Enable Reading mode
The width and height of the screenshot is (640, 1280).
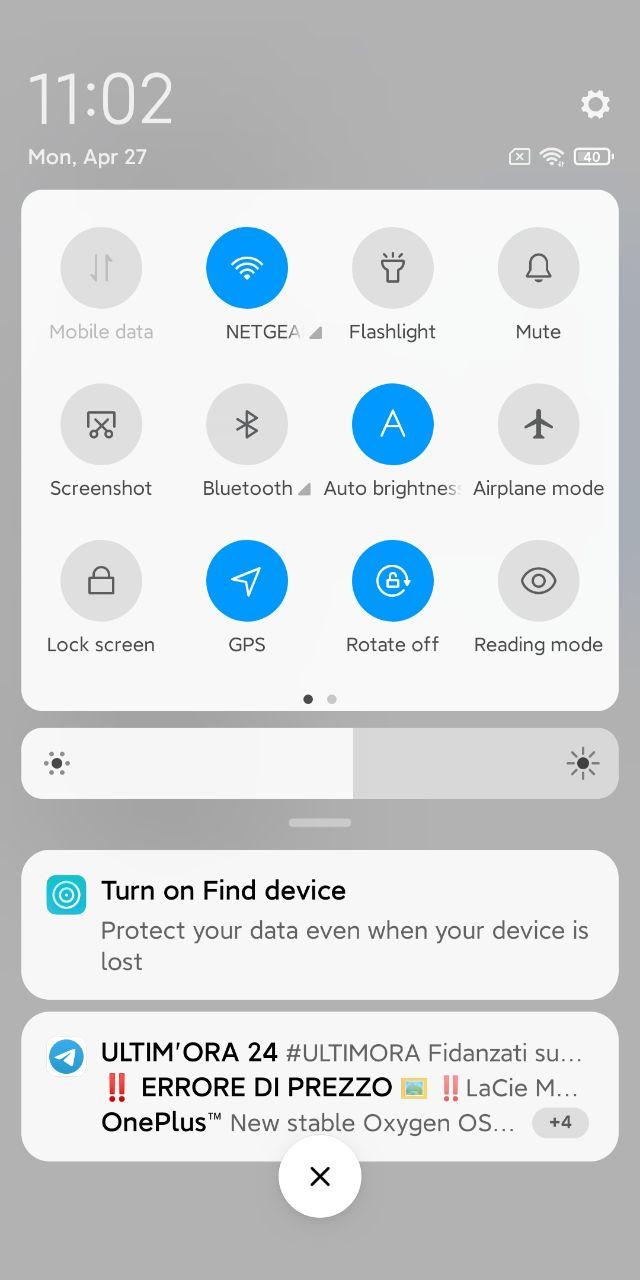(539, 580)
